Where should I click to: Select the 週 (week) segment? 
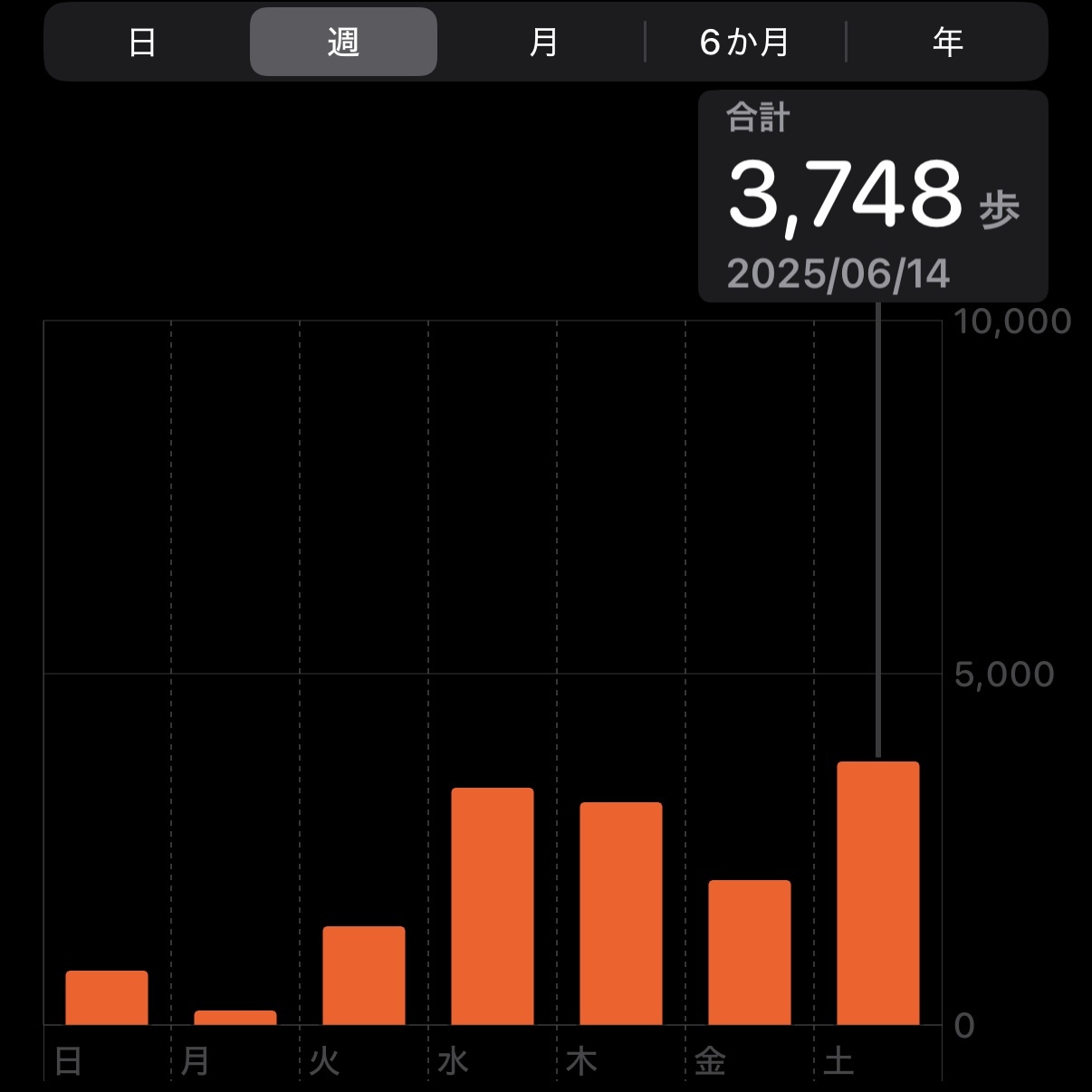point(343,43)
